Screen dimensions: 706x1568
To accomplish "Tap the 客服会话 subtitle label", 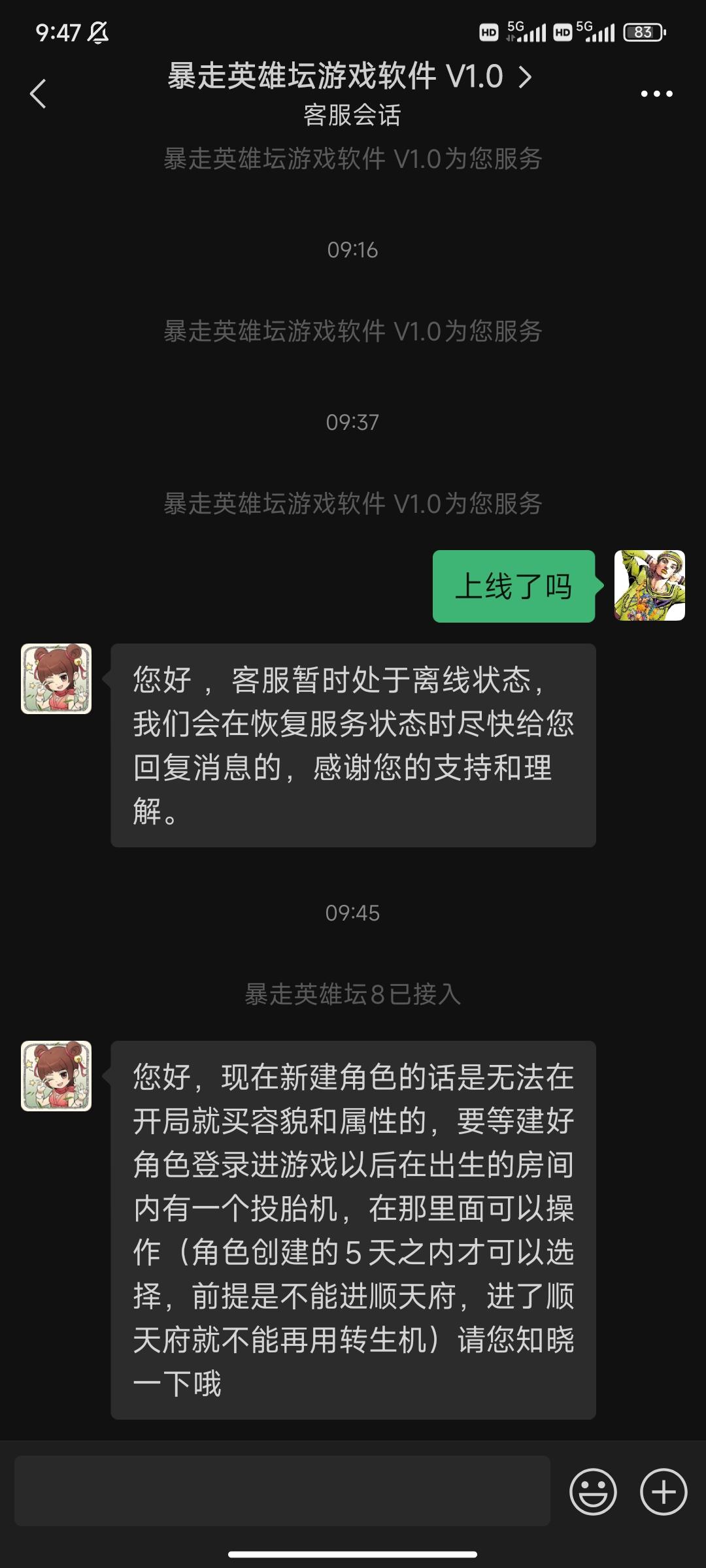I will 353,118.
